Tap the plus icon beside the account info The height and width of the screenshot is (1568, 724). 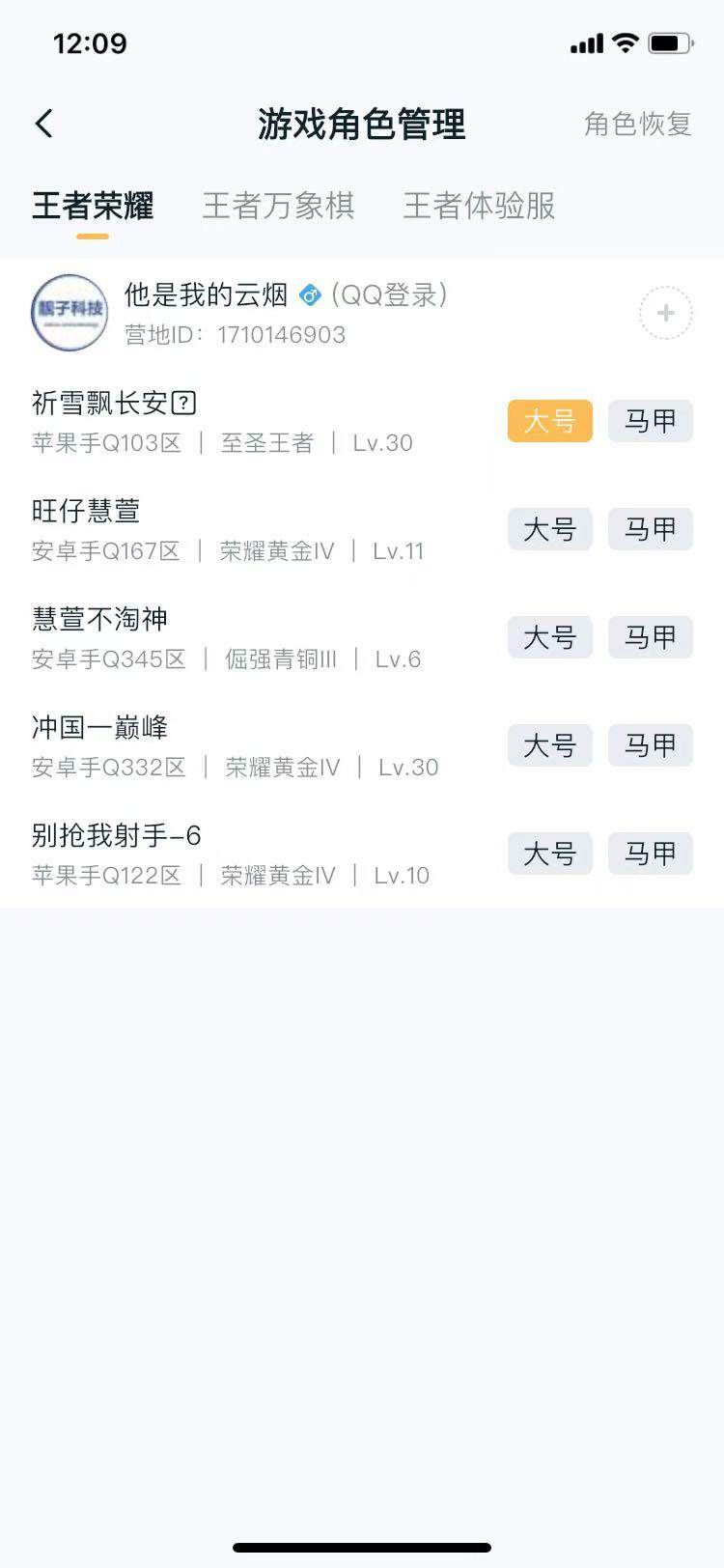pyautogui.click(x=665, y=313)
